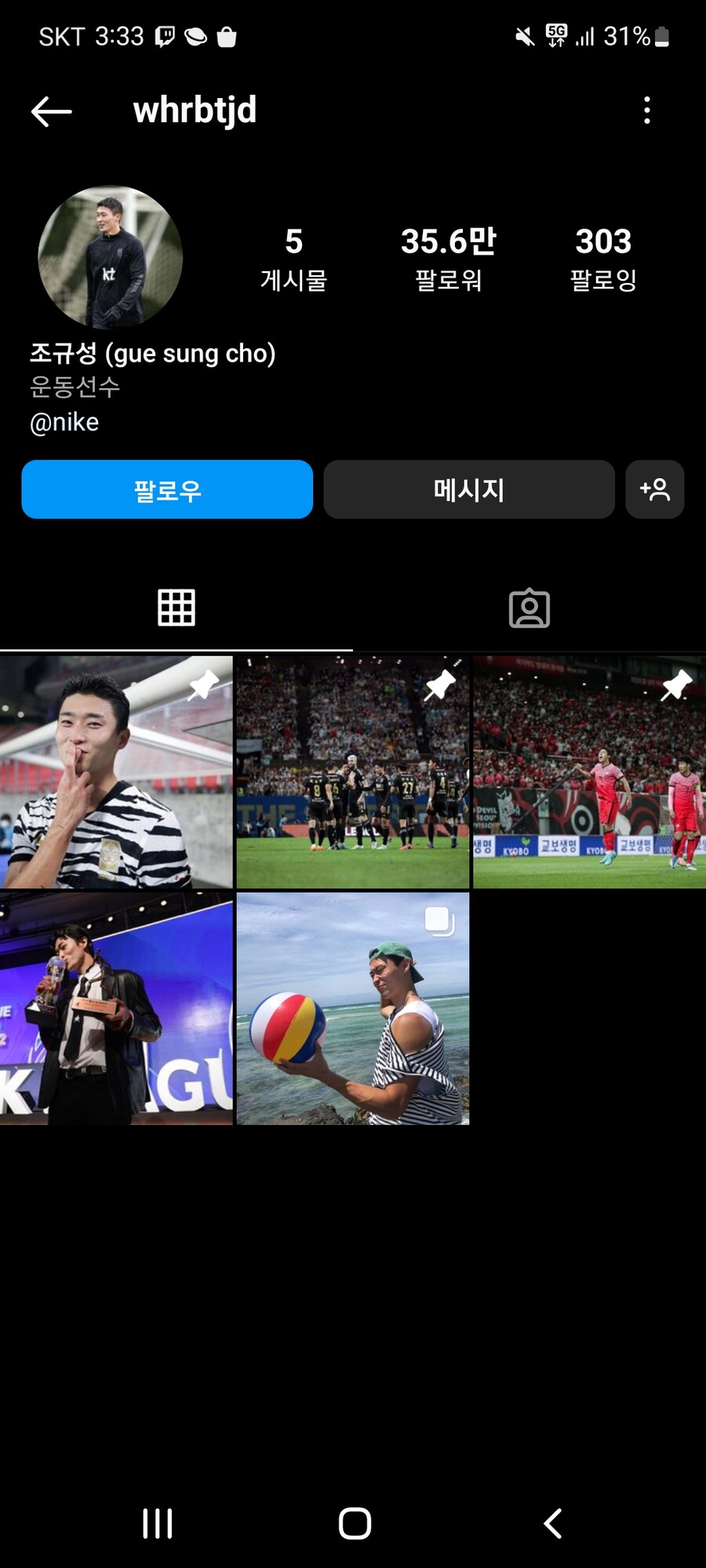
Task: Open the beach ball carousel post
Action: [353, 1008]
